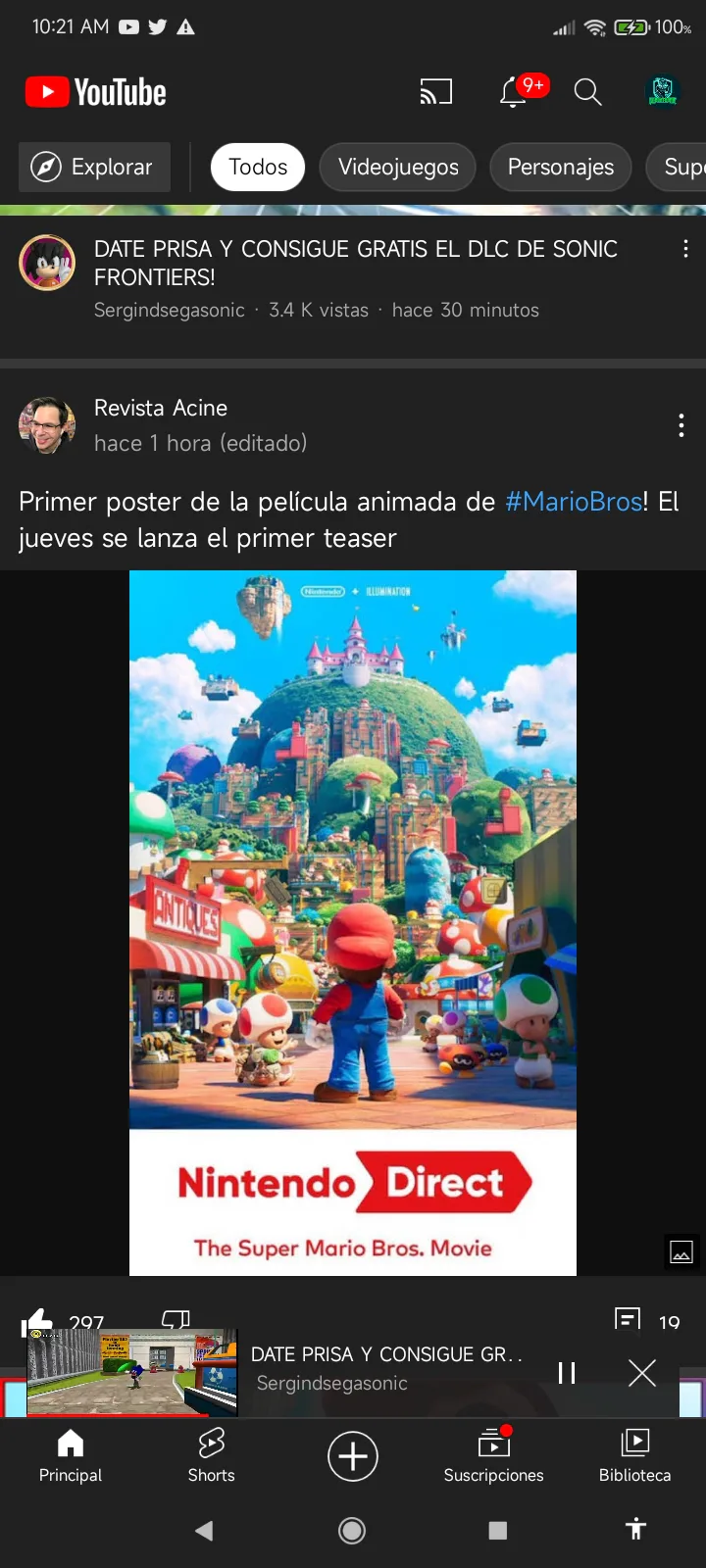Filter by Videojuegos chip
The width and height of the screenshot is (706, 1568).
(x=398, y=167)
